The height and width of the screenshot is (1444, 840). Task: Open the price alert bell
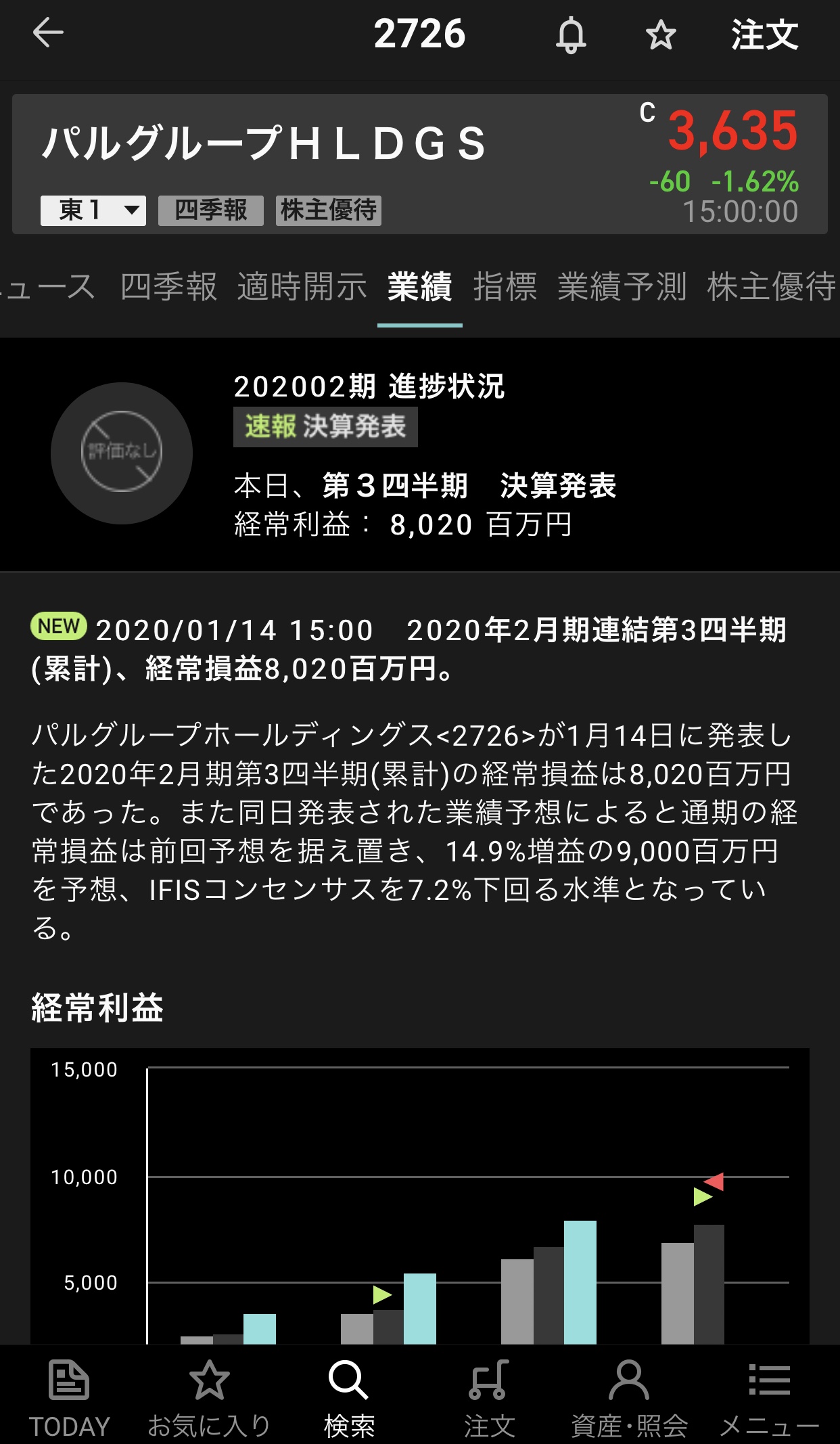[x=571, y=35]
